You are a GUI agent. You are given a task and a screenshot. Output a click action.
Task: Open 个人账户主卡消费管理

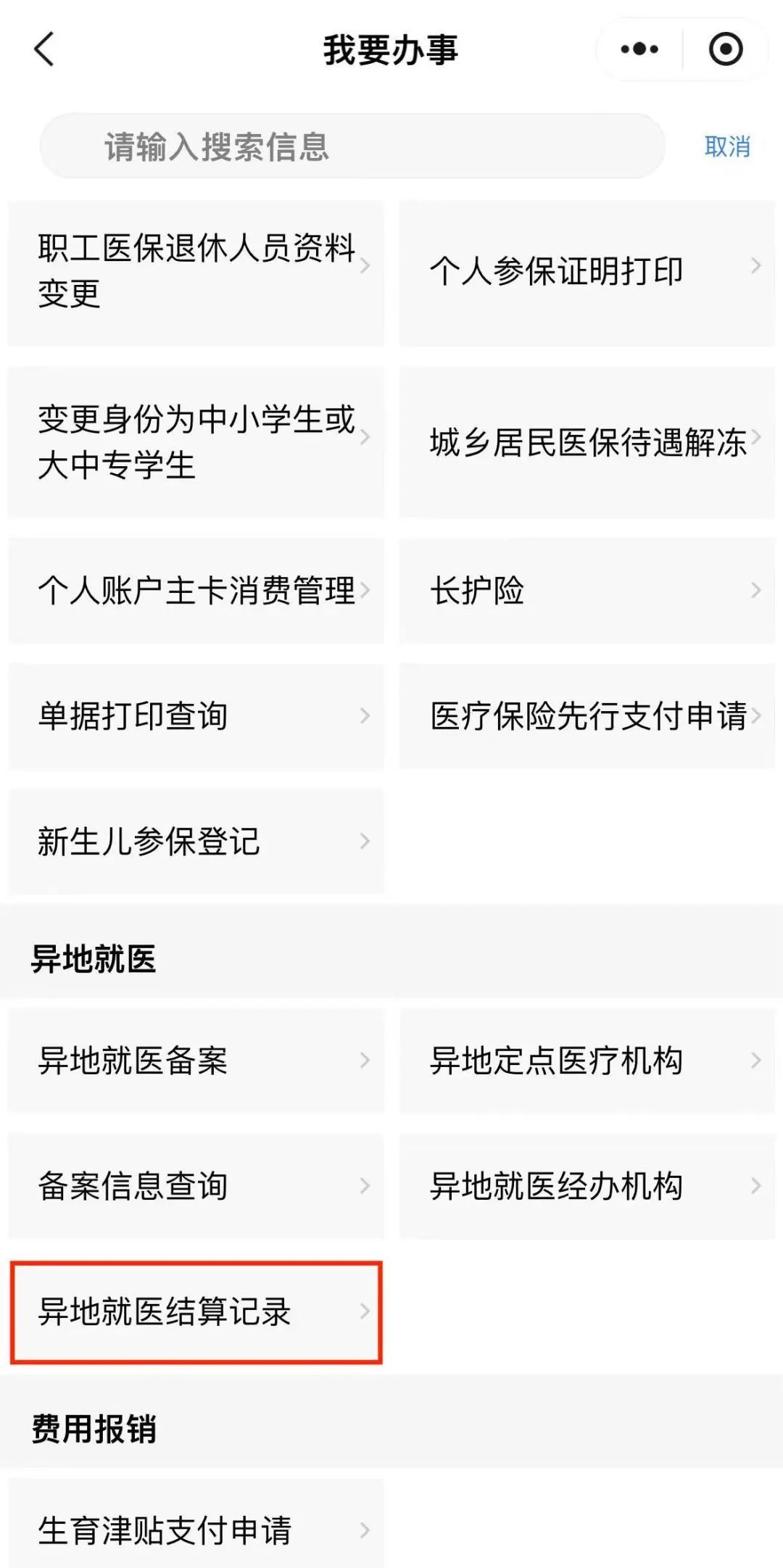196,591
